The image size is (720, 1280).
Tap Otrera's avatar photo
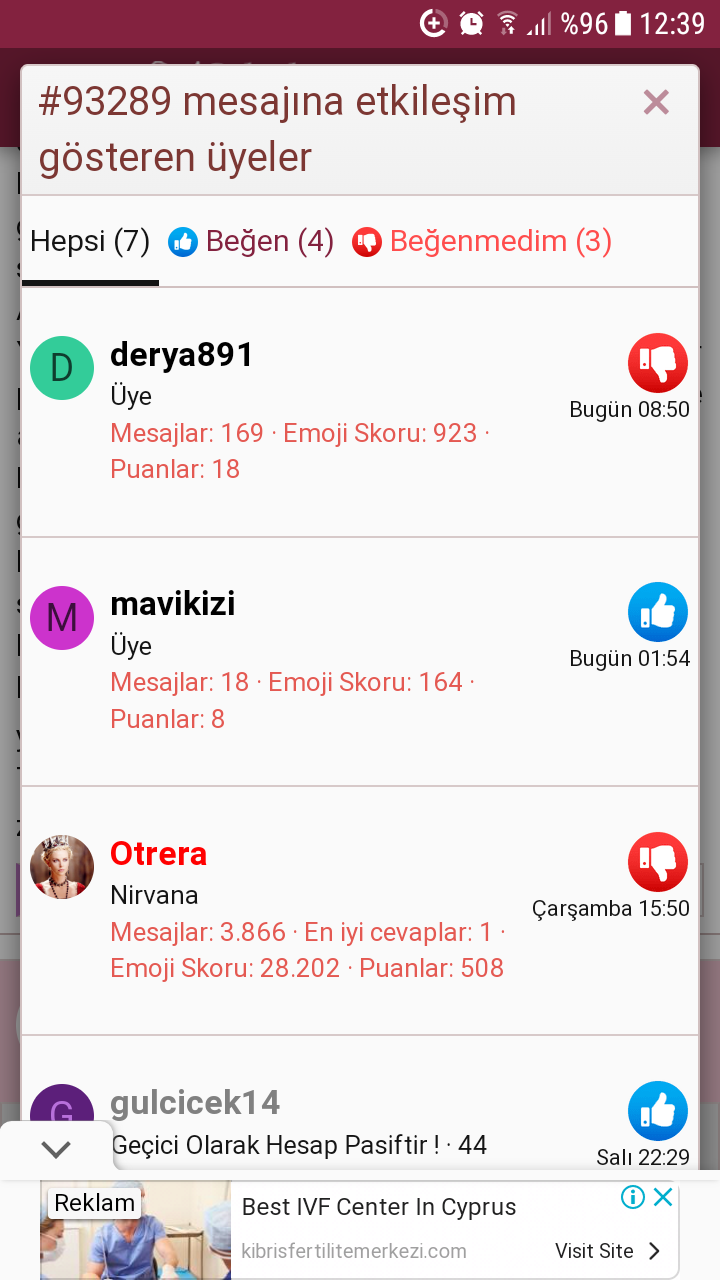pyautogui.click(x=62, y=867)
